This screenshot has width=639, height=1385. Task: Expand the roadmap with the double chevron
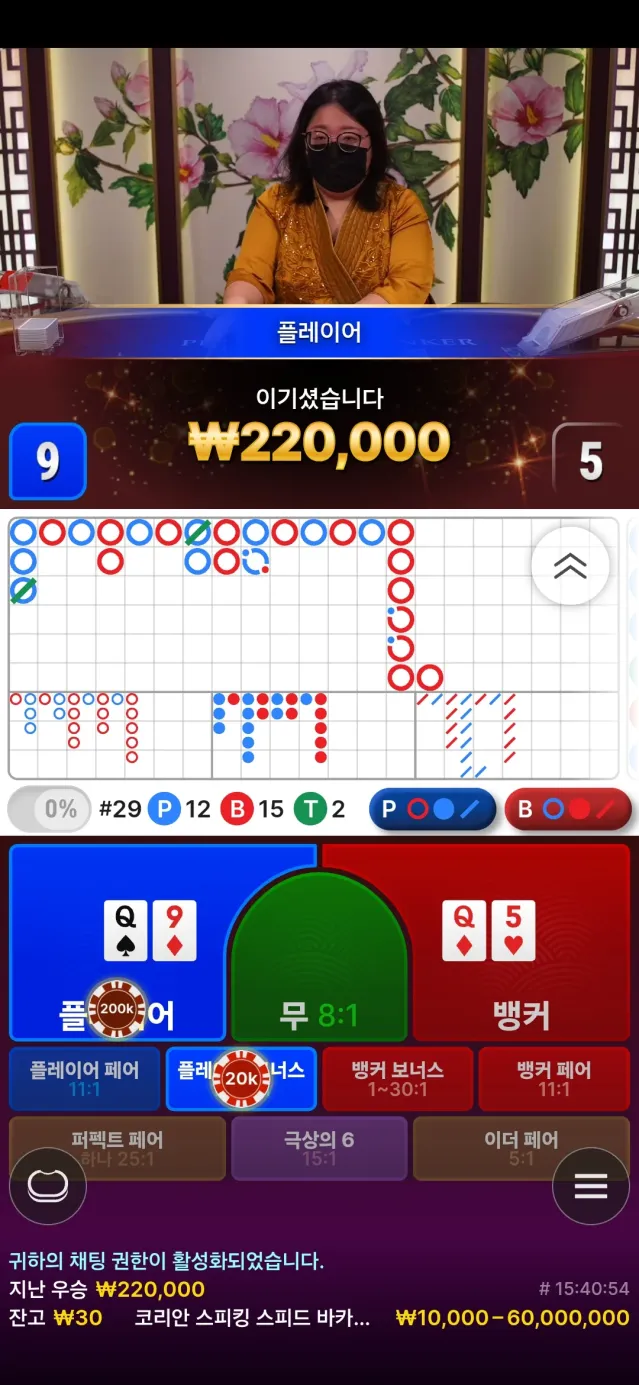coord(570,566)
